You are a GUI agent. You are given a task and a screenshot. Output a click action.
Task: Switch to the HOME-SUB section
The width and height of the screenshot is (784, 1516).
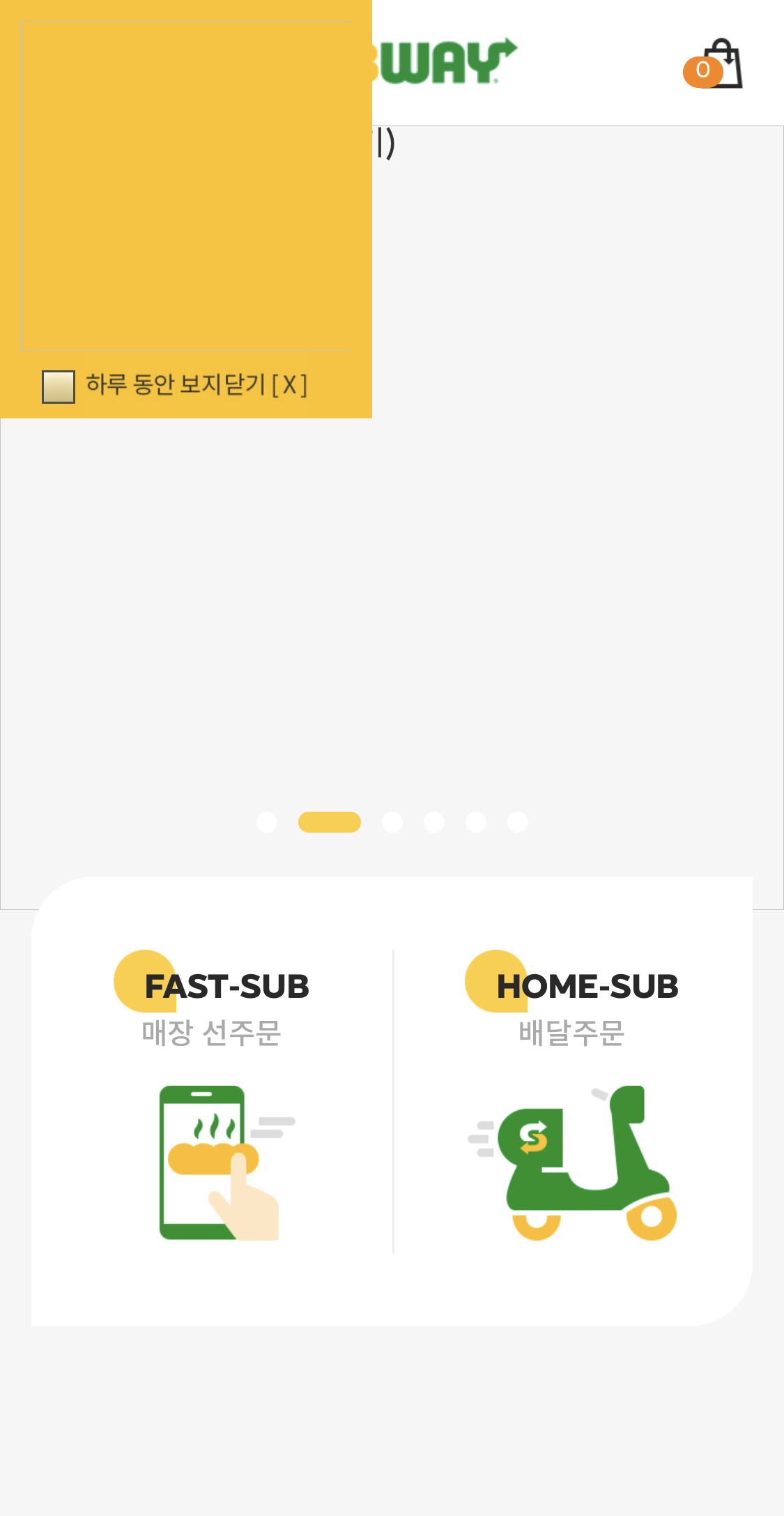pyautogui.click(x=586, y=986)
